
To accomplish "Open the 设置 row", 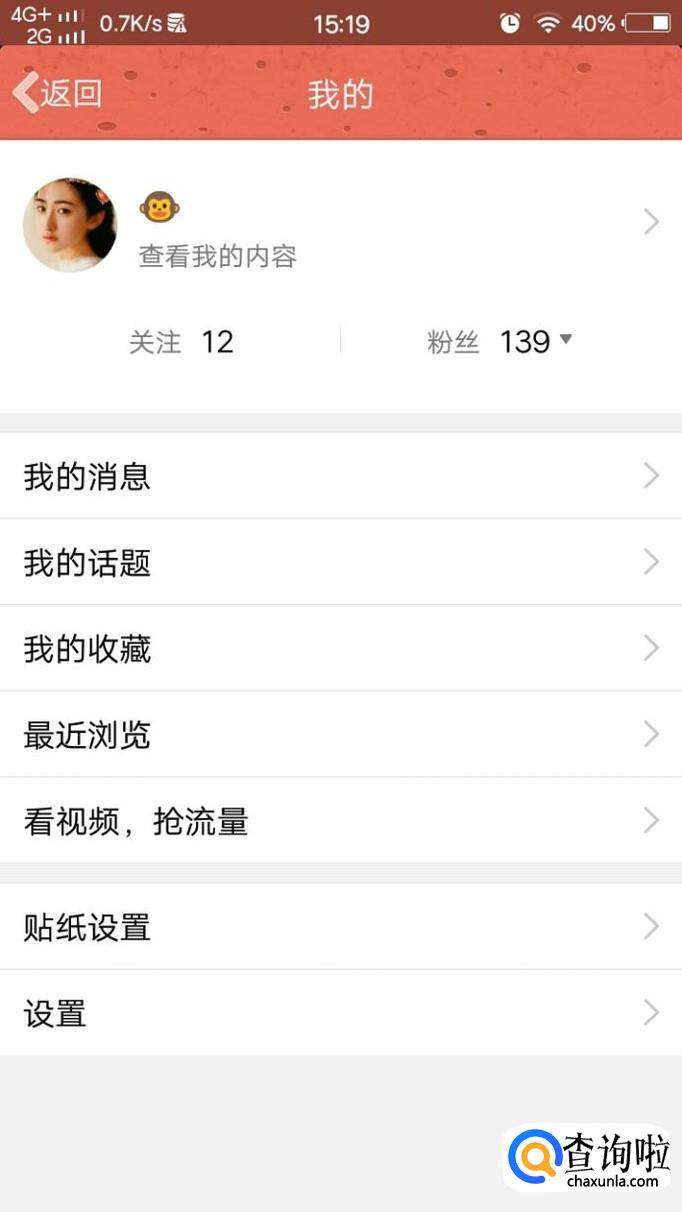I will (340, 1013).
